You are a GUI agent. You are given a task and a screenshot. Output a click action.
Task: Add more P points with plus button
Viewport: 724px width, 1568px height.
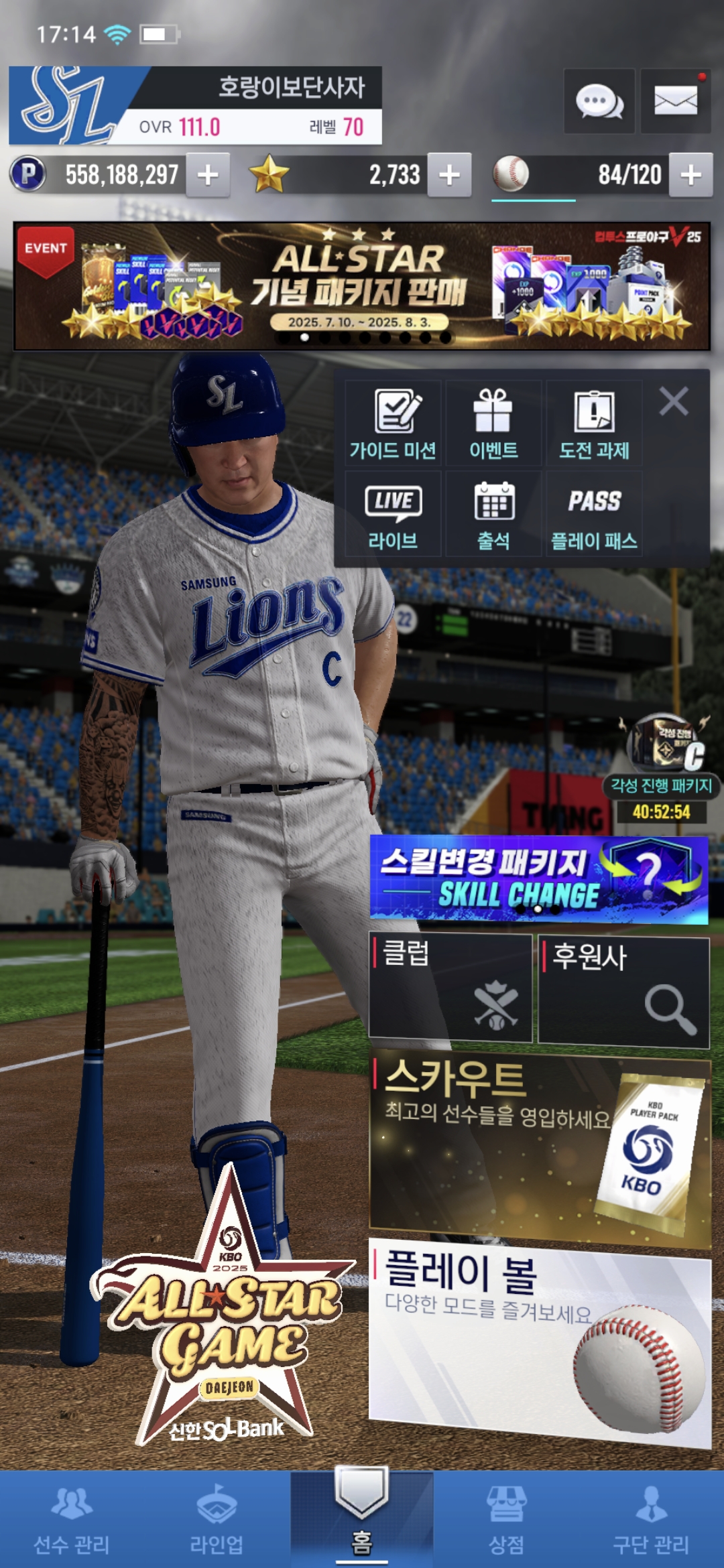tap(208, 176)
